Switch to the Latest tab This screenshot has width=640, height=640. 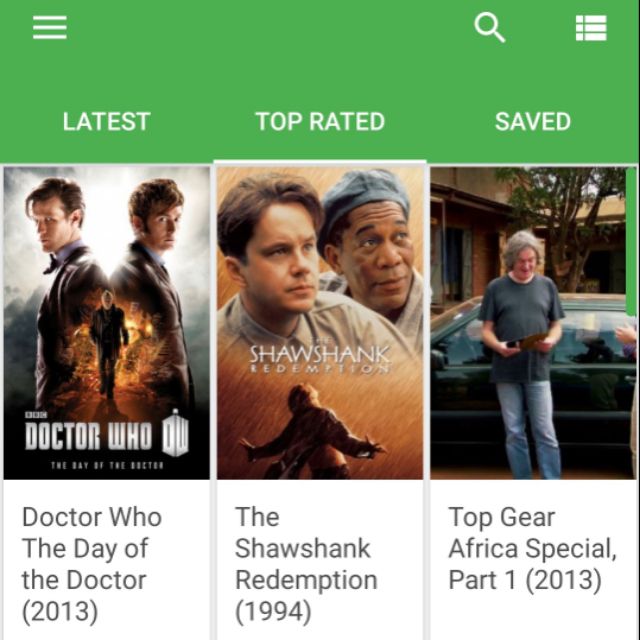click(x=106, y=122)
